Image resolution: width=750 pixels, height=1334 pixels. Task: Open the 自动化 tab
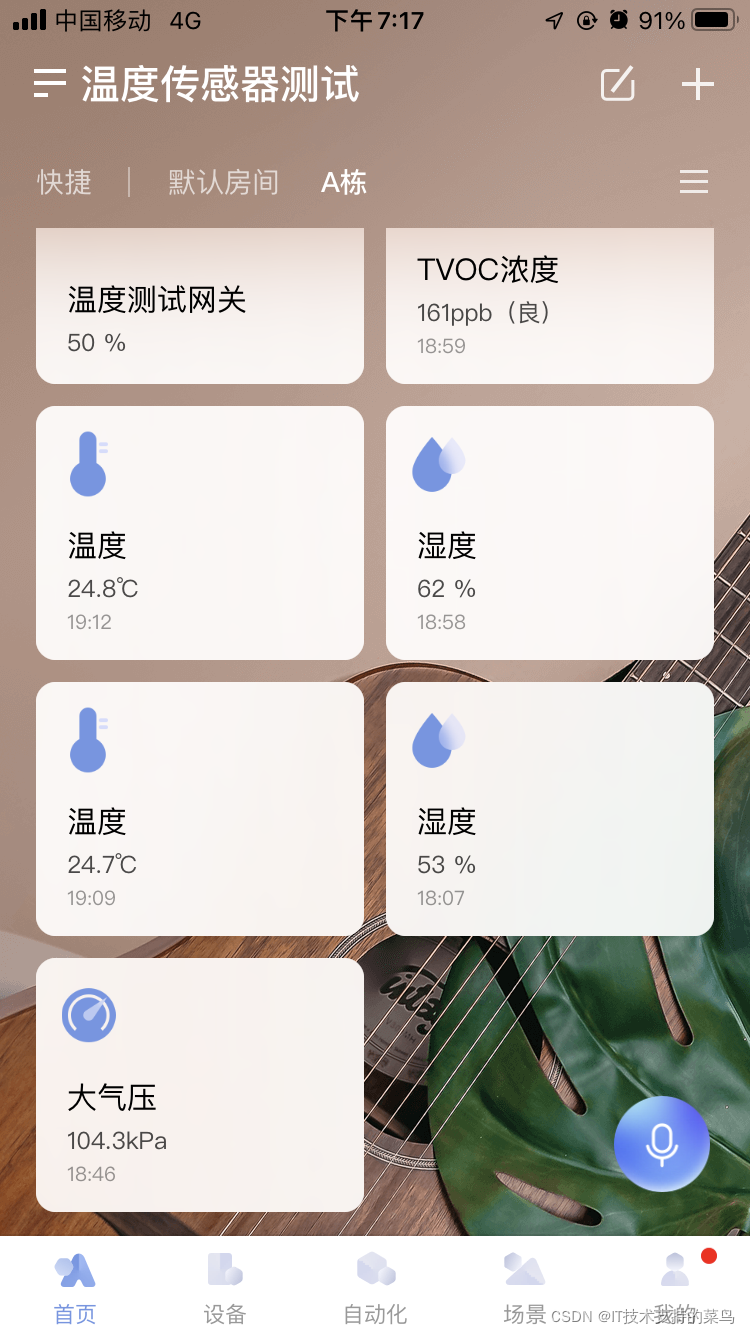[375, 1287]
